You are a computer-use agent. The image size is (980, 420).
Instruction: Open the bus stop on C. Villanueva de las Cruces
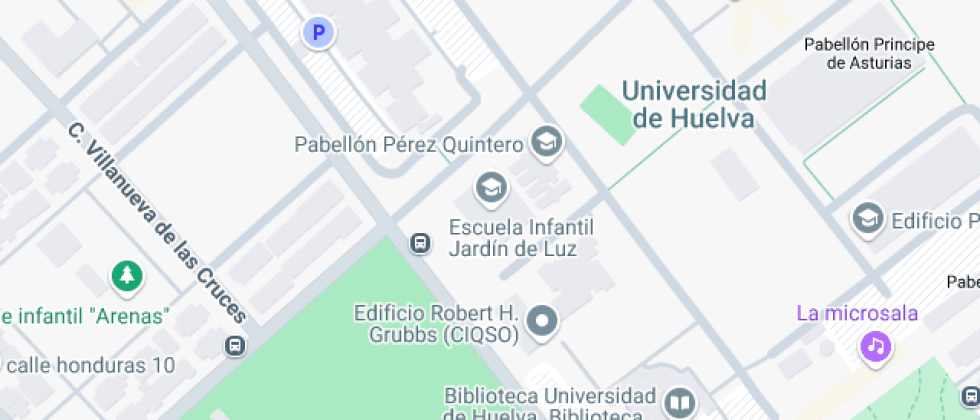tap(235, 346)
